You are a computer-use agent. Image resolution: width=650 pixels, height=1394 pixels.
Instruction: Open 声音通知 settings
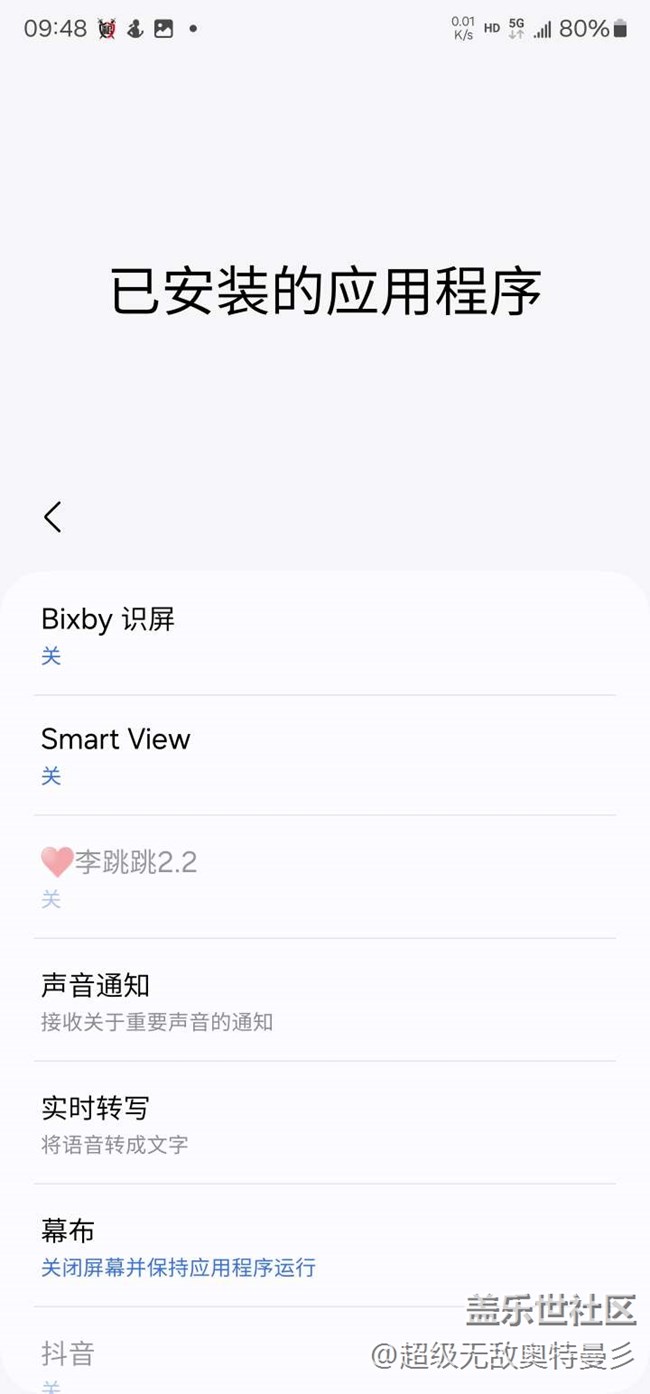click(324, 1000)
